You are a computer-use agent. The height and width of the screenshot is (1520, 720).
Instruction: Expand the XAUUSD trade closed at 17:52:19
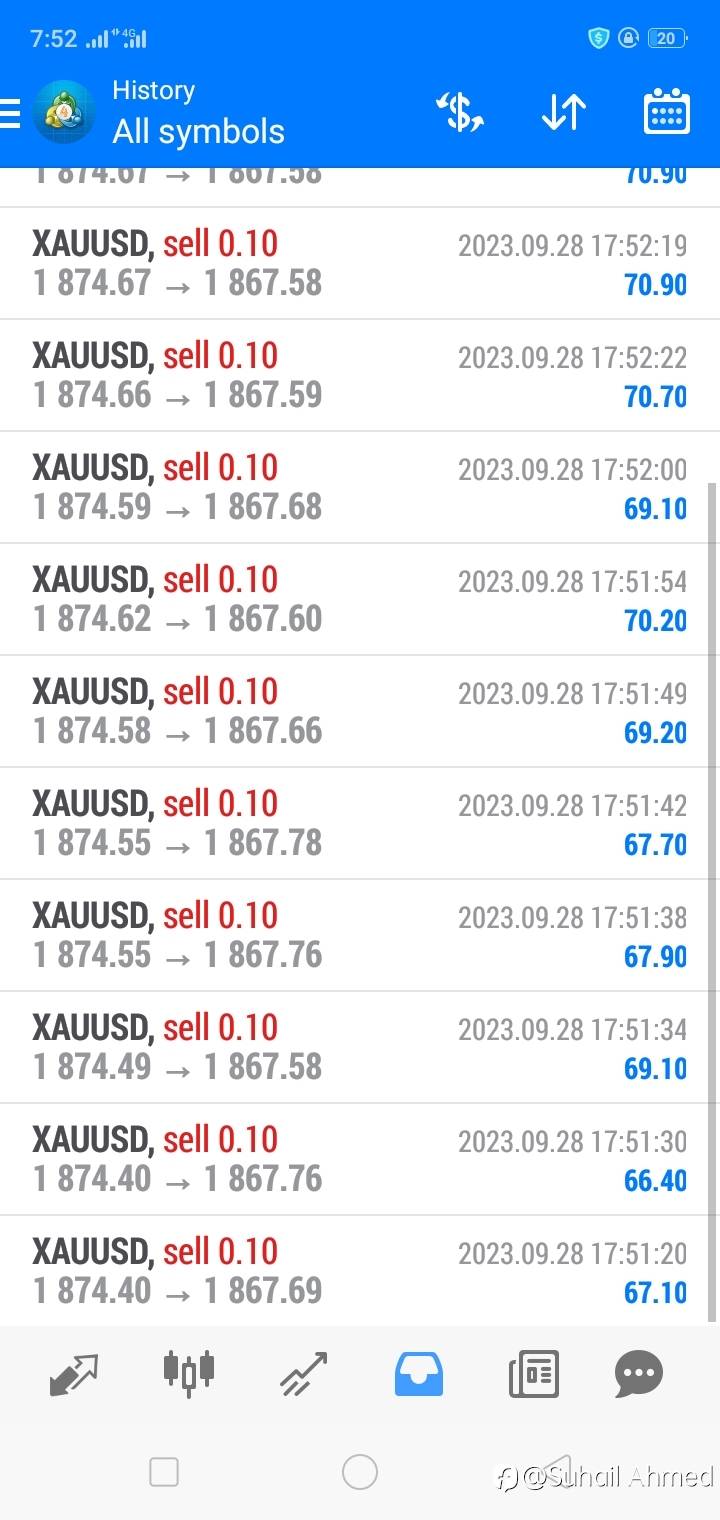(x=360, y=264)
